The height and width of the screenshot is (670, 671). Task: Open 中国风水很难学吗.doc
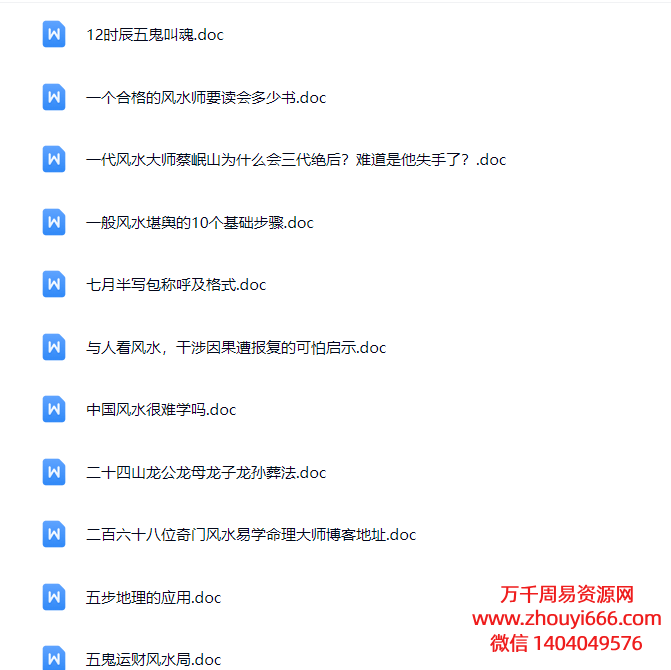coord(161,410)
